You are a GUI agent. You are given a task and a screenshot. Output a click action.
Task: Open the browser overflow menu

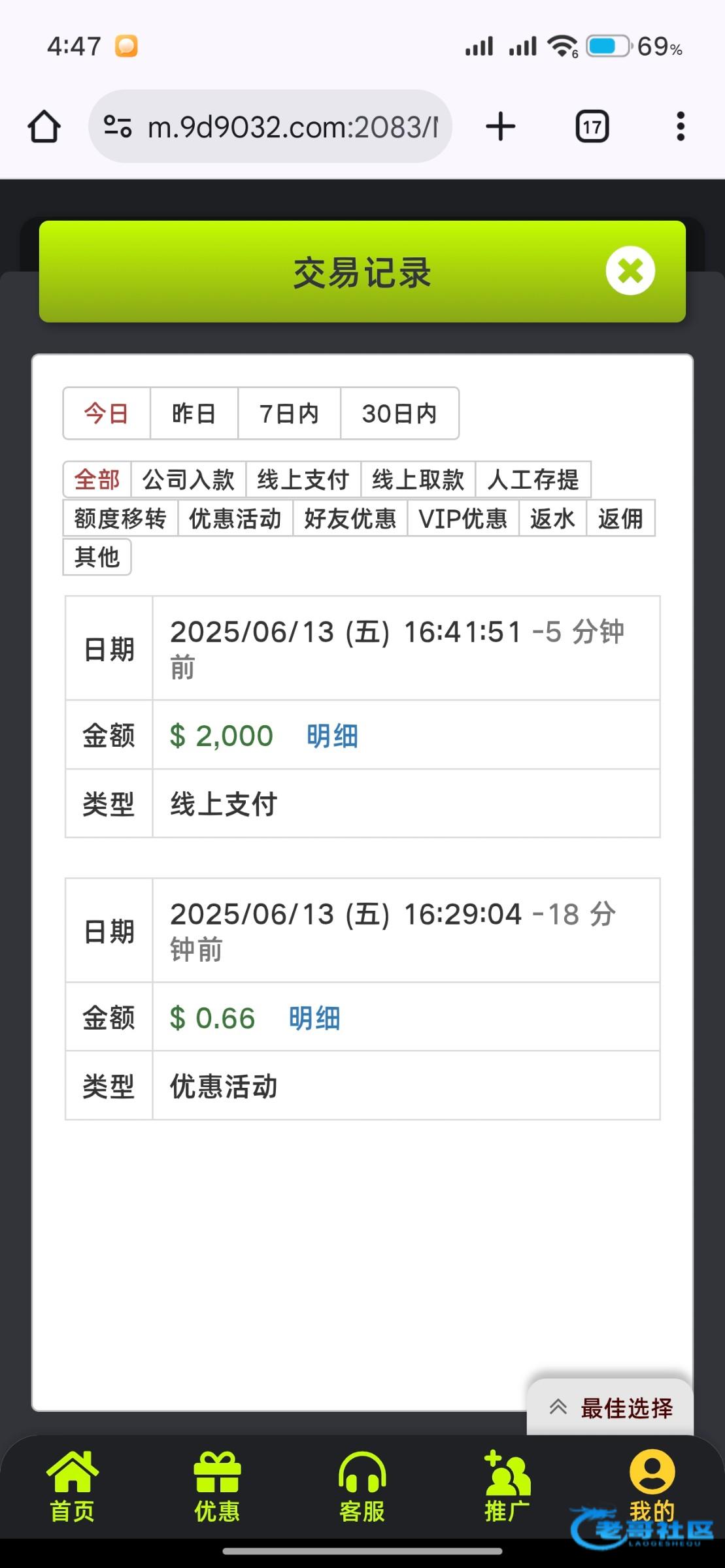click(681, 127)
